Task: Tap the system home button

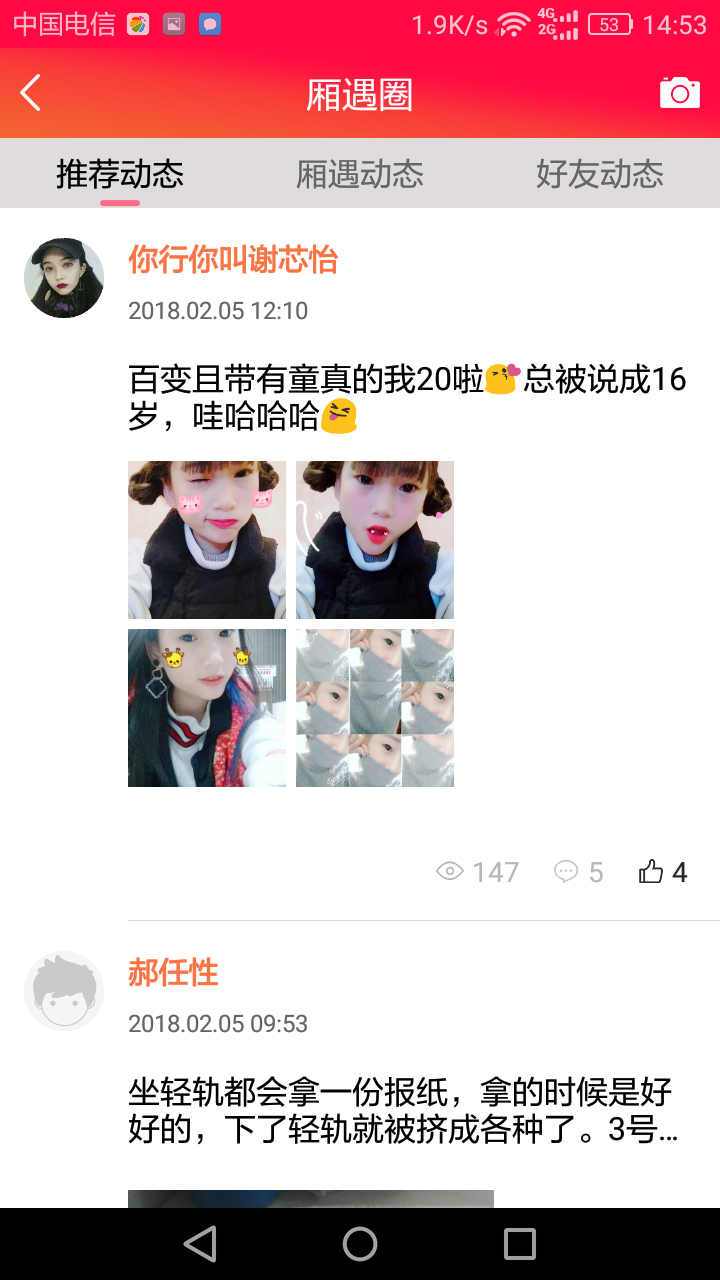Action: click(360, 1244)
